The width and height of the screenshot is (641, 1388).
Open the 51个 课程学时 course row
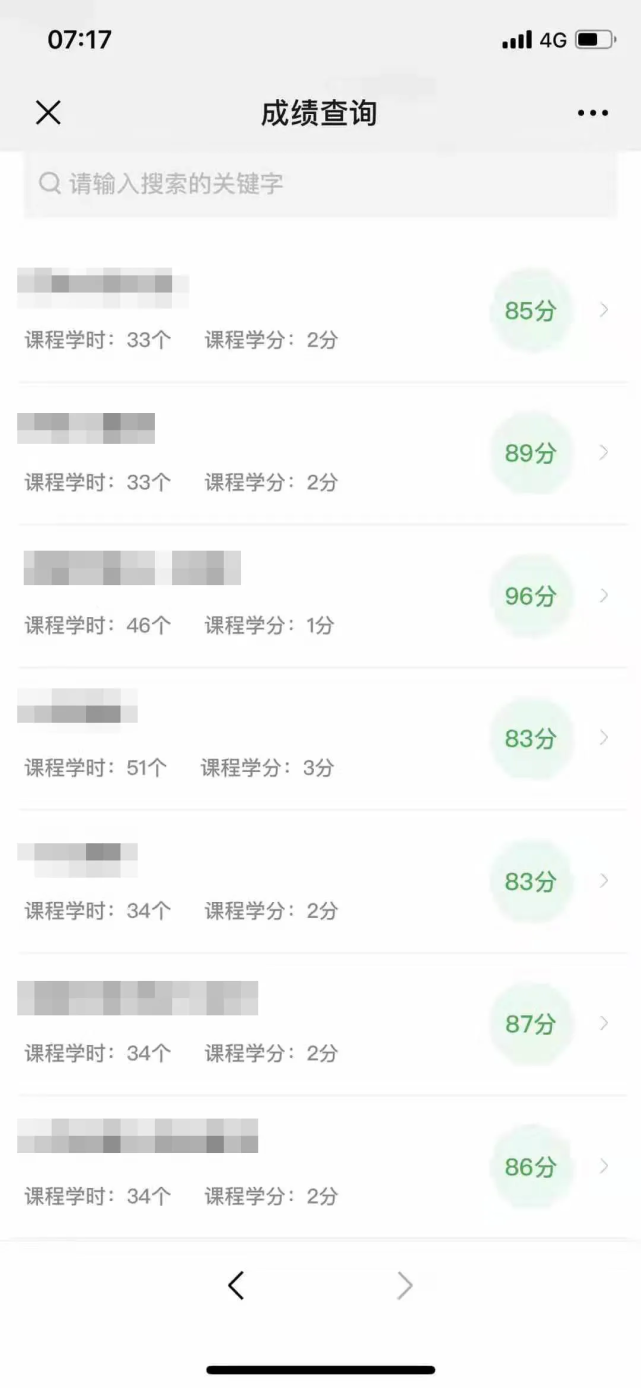pyautogui.click(x=320, y=739)
